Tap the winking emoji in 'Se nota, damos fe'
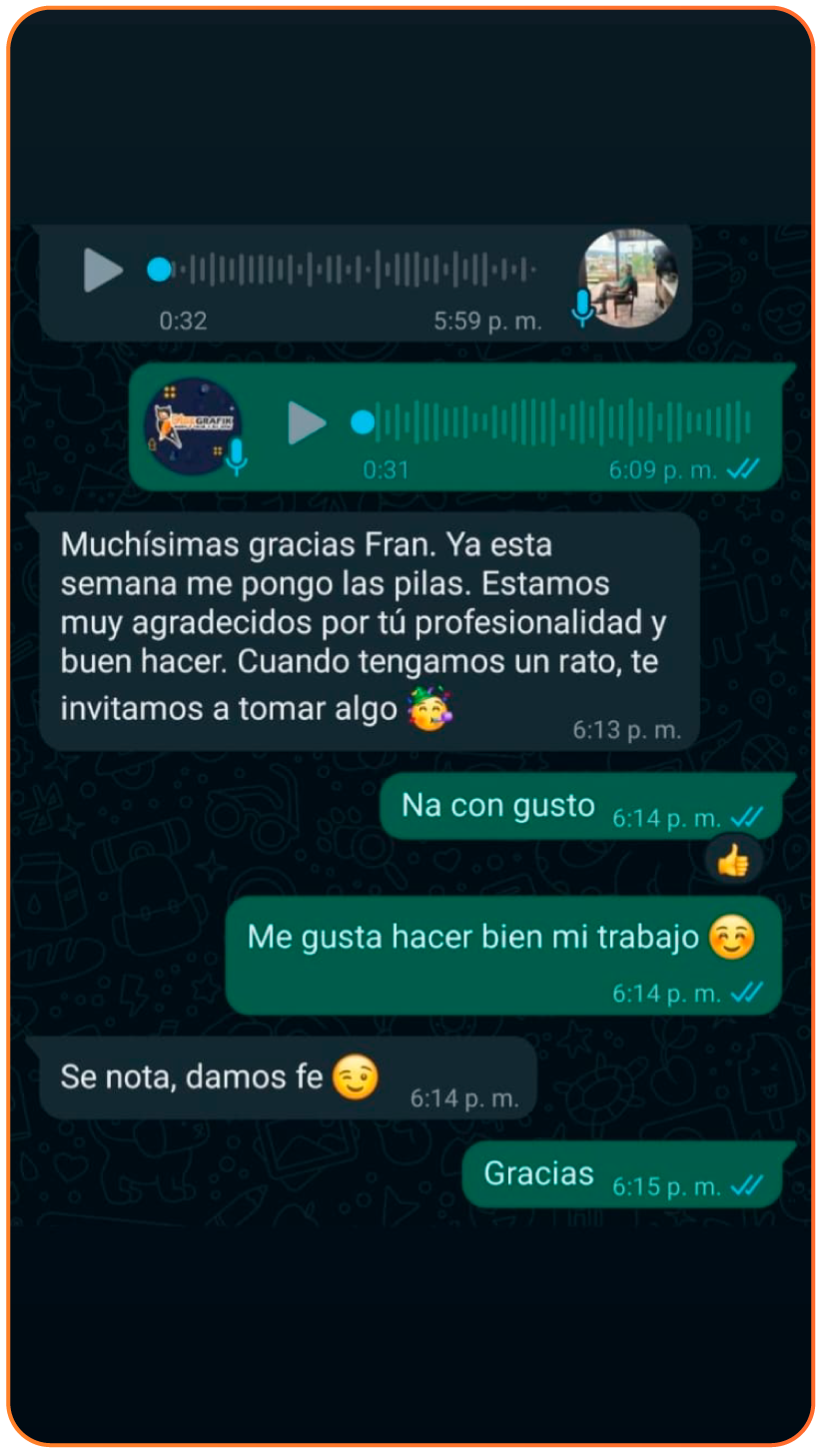The width and height of the screenshot is (820, 1456). pos(355,1078)
